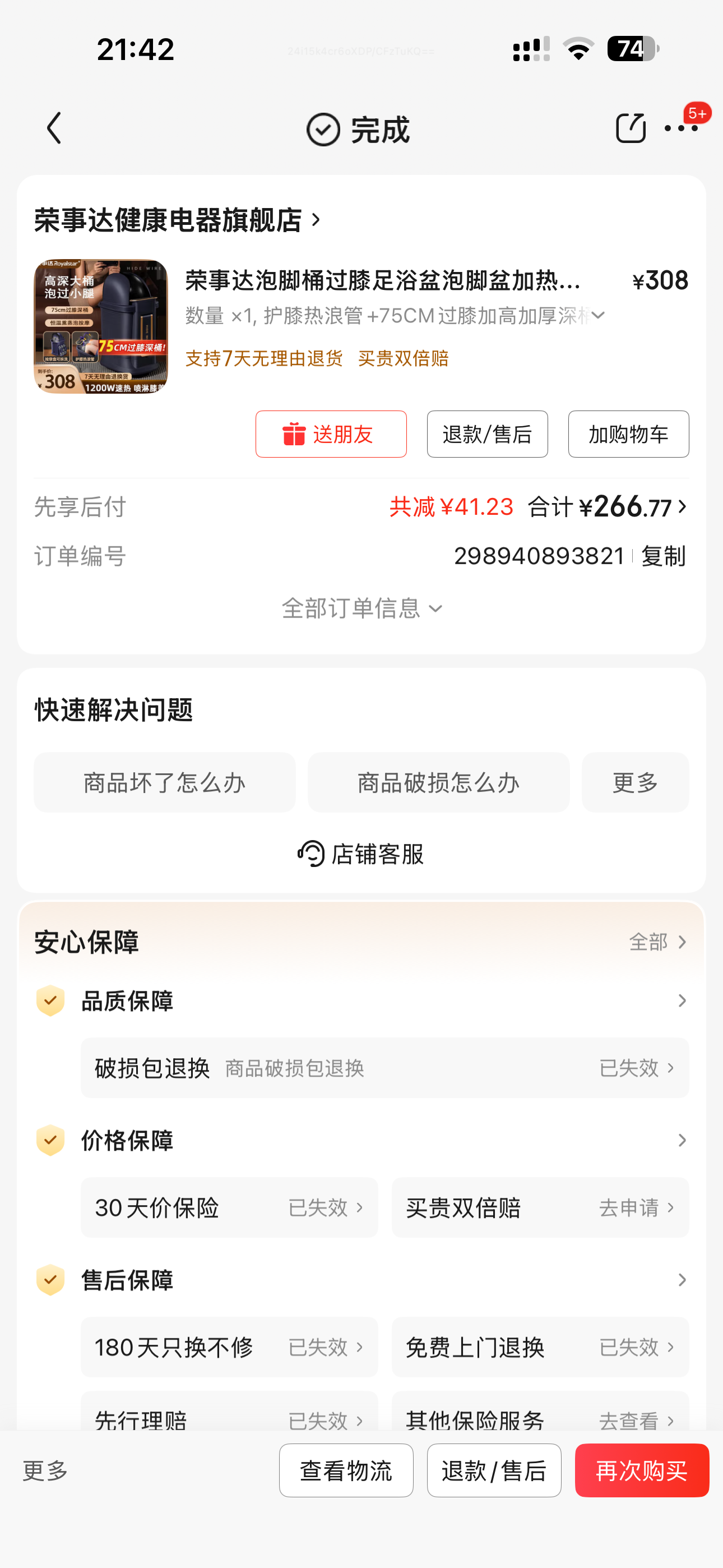Screen dimensions: 723x1568
Task: Tap 再次购买 to reorder
Action: click(641, 1470)
